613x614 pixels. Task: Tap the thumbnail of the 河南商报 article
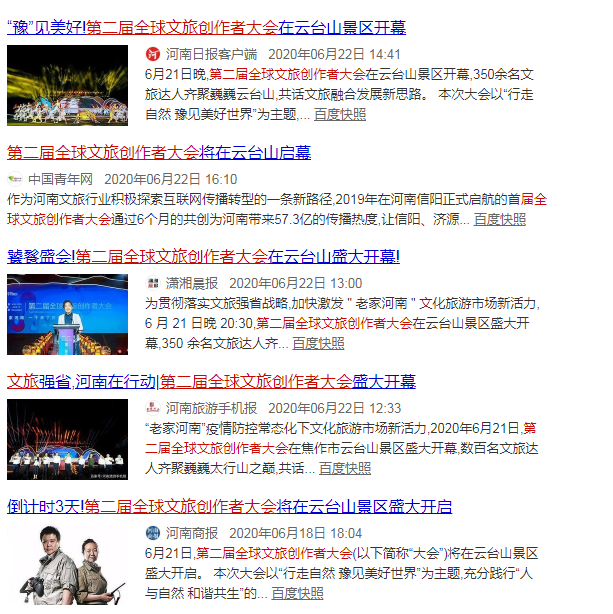pos(68,563)
